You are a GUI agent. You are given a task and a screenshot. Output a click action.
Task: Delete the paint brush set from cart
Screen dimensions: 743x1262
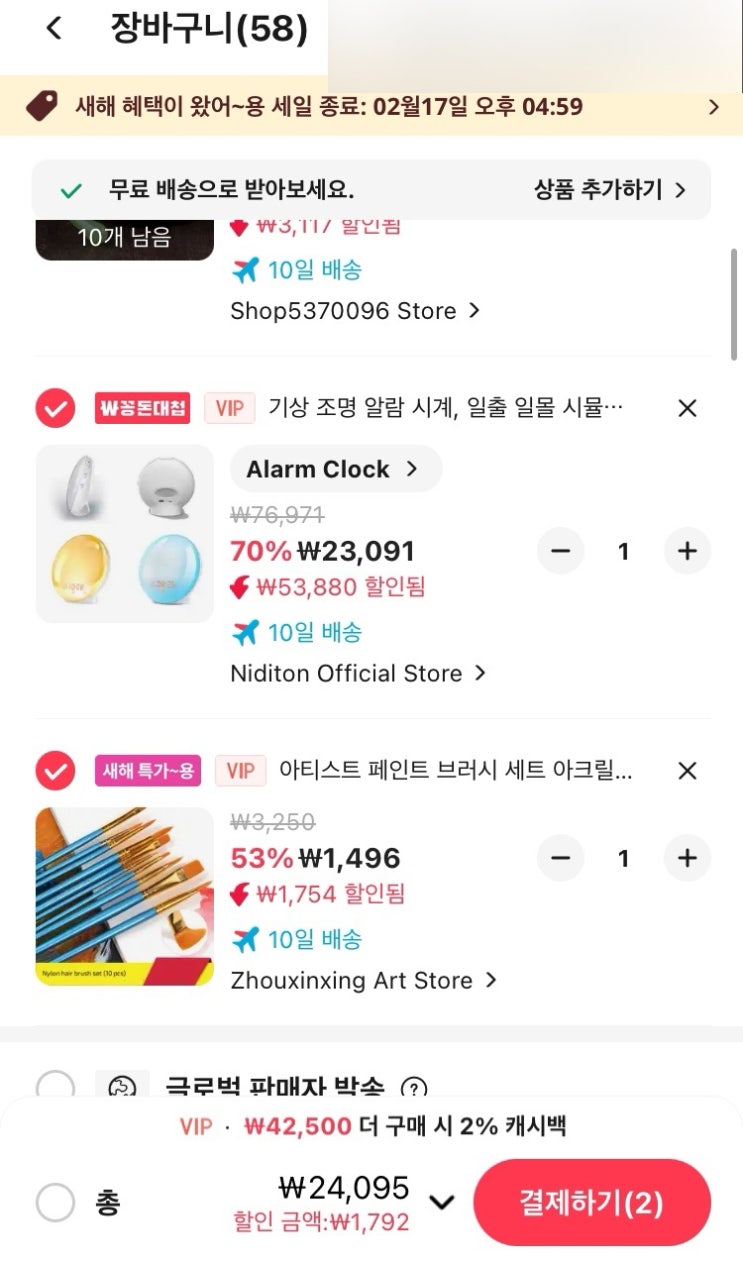coord(687,771)
